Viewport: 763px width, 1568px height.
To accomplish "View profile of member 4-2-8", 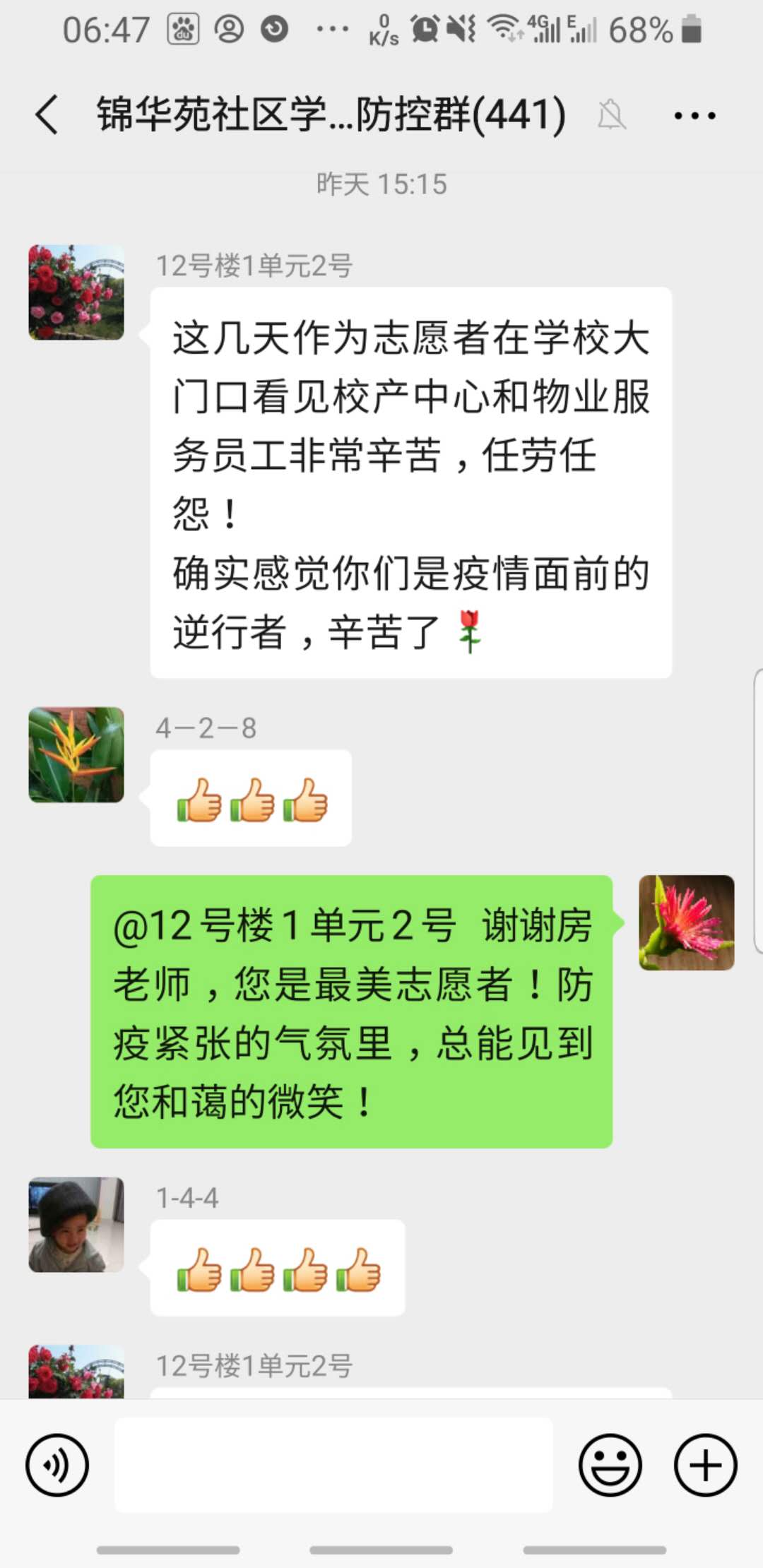I will 76,755.
